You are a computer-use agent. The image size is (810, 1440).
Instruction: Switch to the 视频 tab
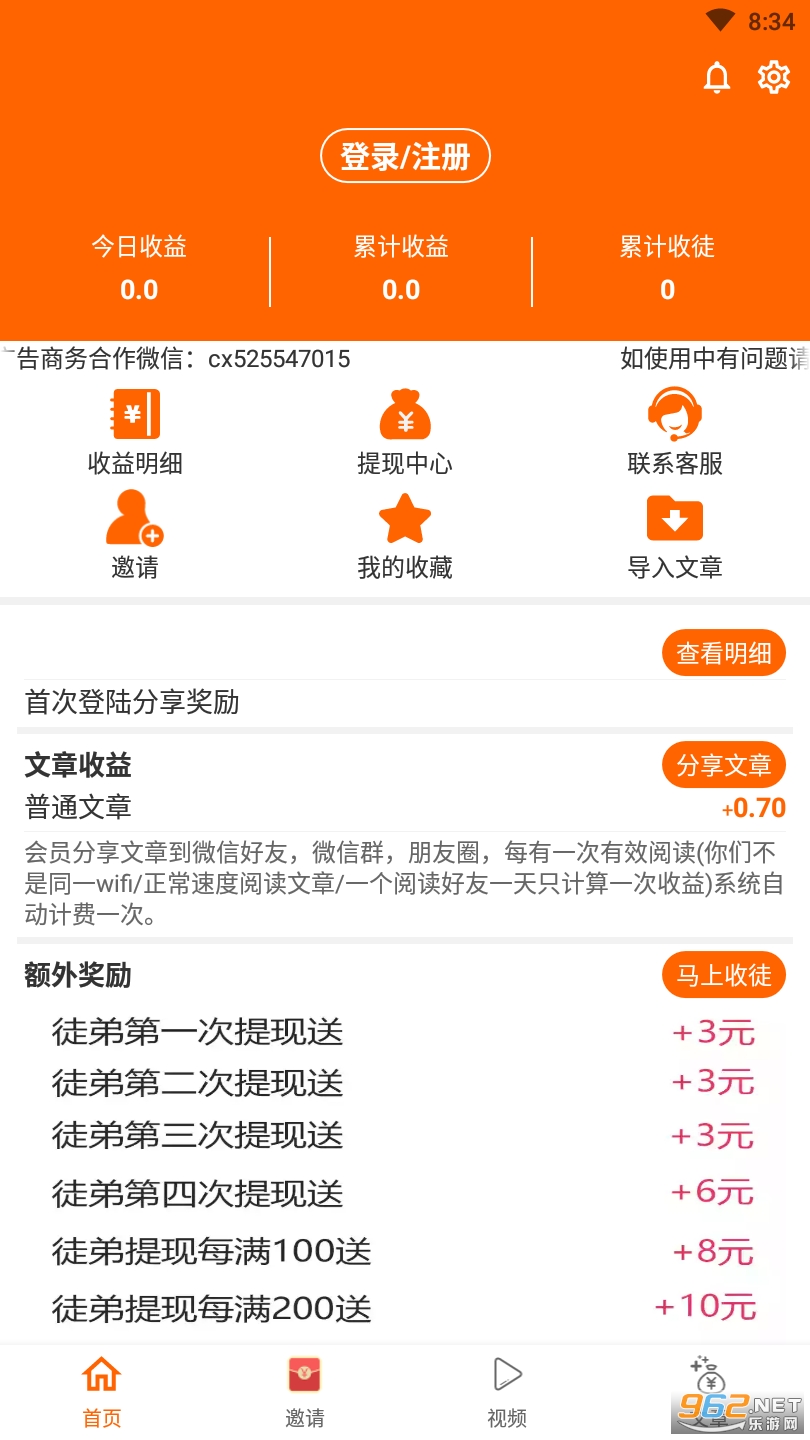pos(507,1392)
